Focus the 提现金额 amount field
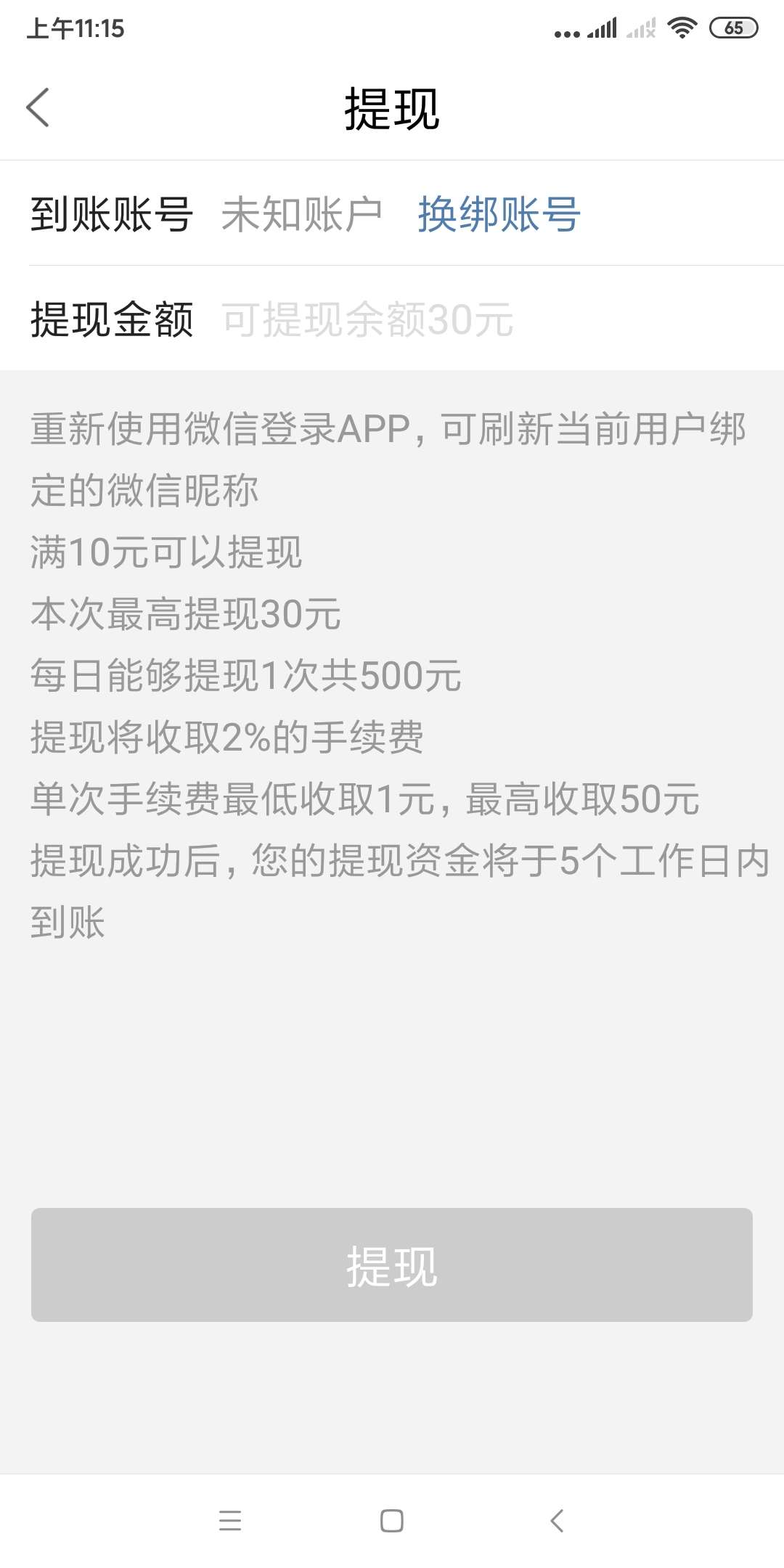 (486, 319)
